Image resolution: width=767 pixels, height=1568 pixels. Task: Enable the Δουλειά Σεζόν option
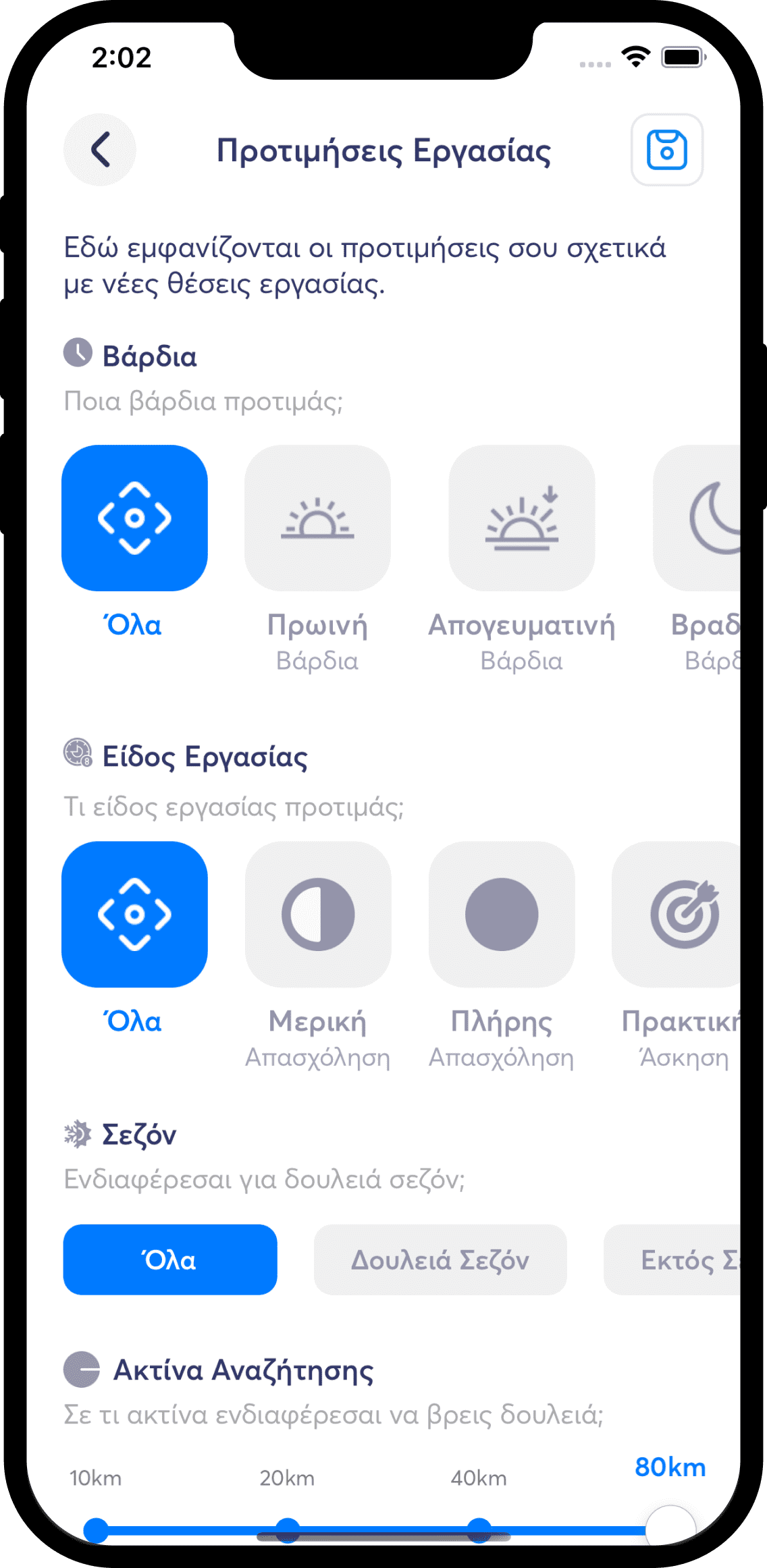(x=440, y=1260)
